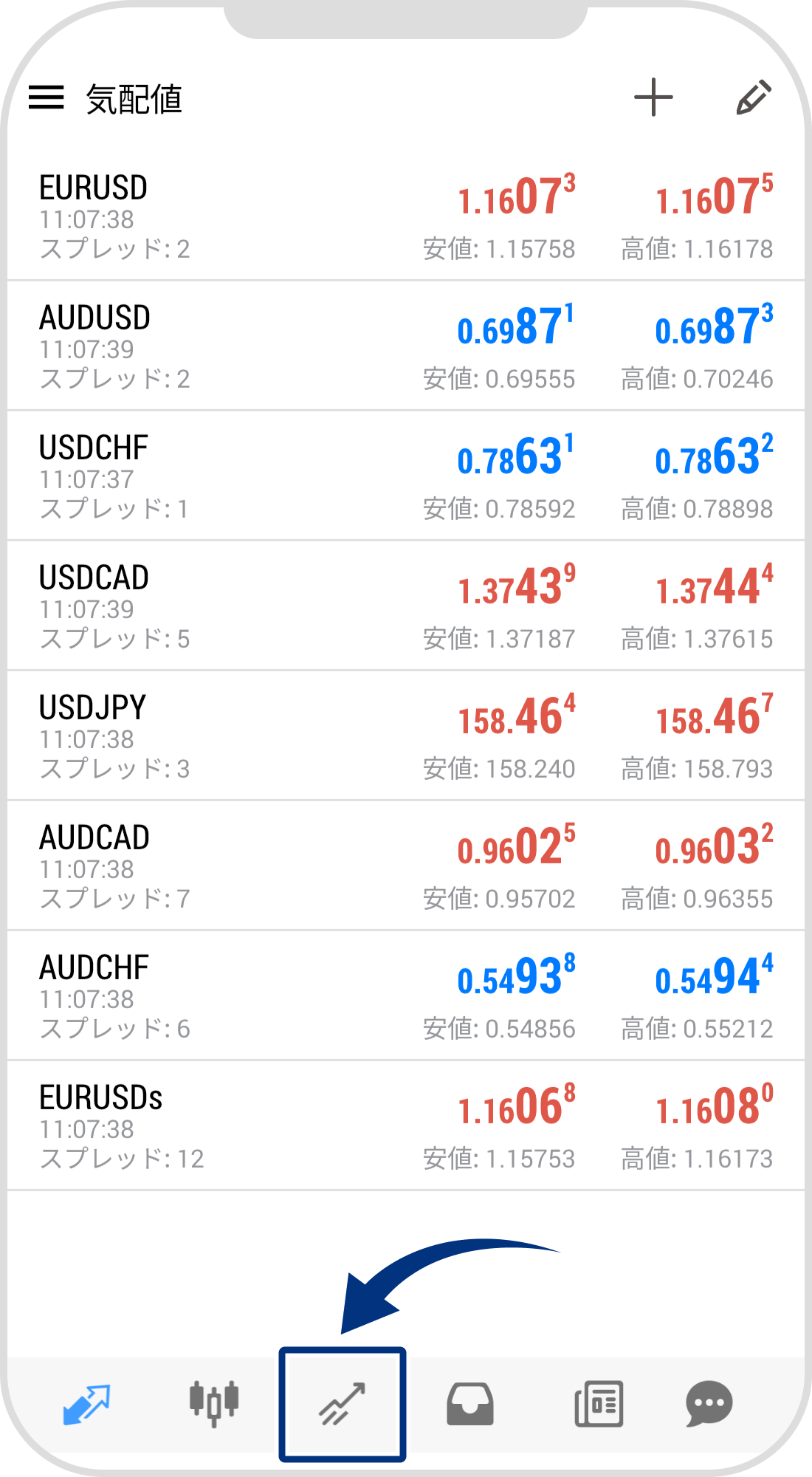The image size is (812, 1477).
Task: Go to the history inbox tab
Action: click(x=470, y=1403)
